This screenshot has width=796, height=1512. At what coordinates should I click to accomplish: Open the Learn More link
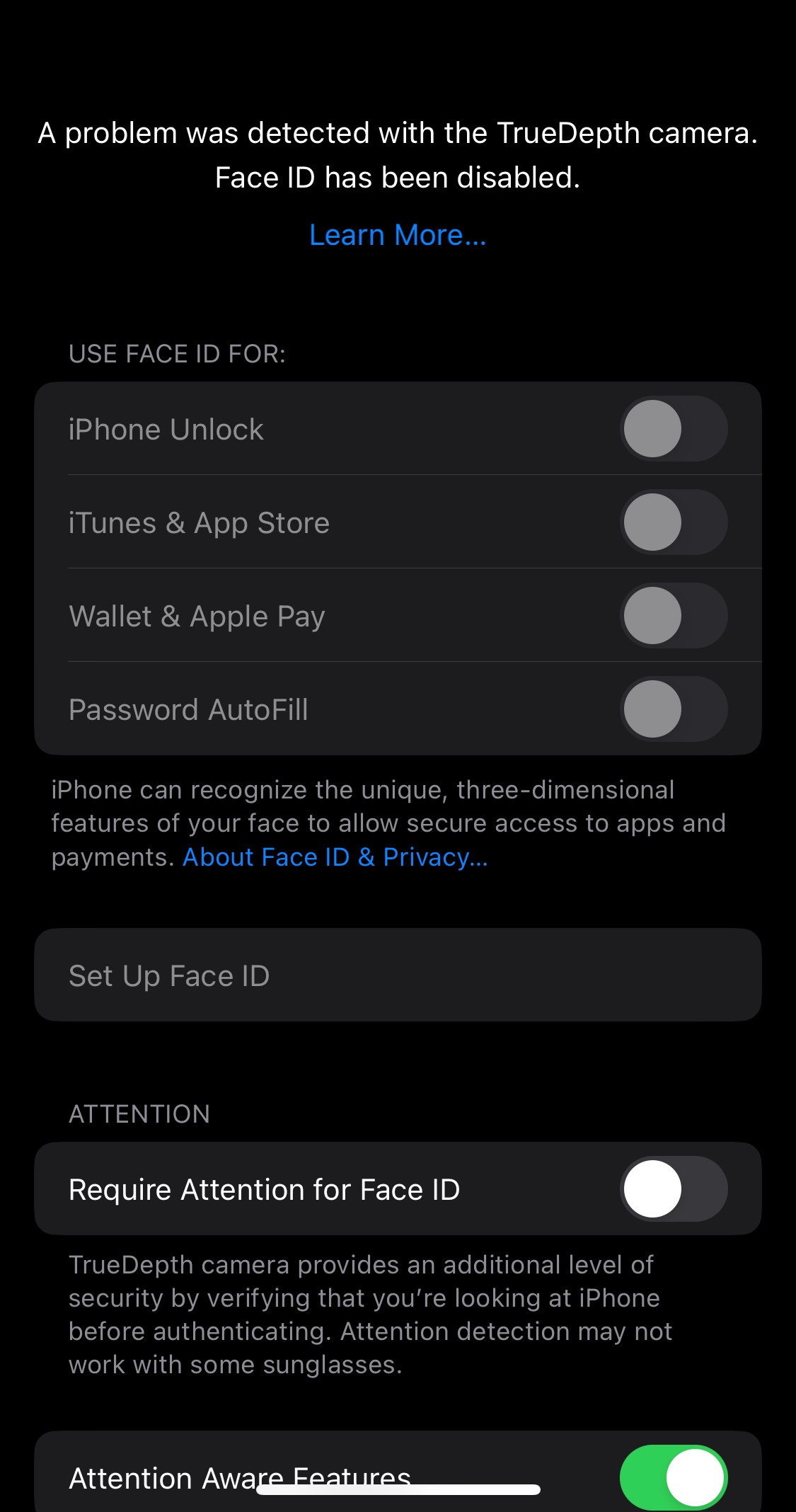coord(398,234)
